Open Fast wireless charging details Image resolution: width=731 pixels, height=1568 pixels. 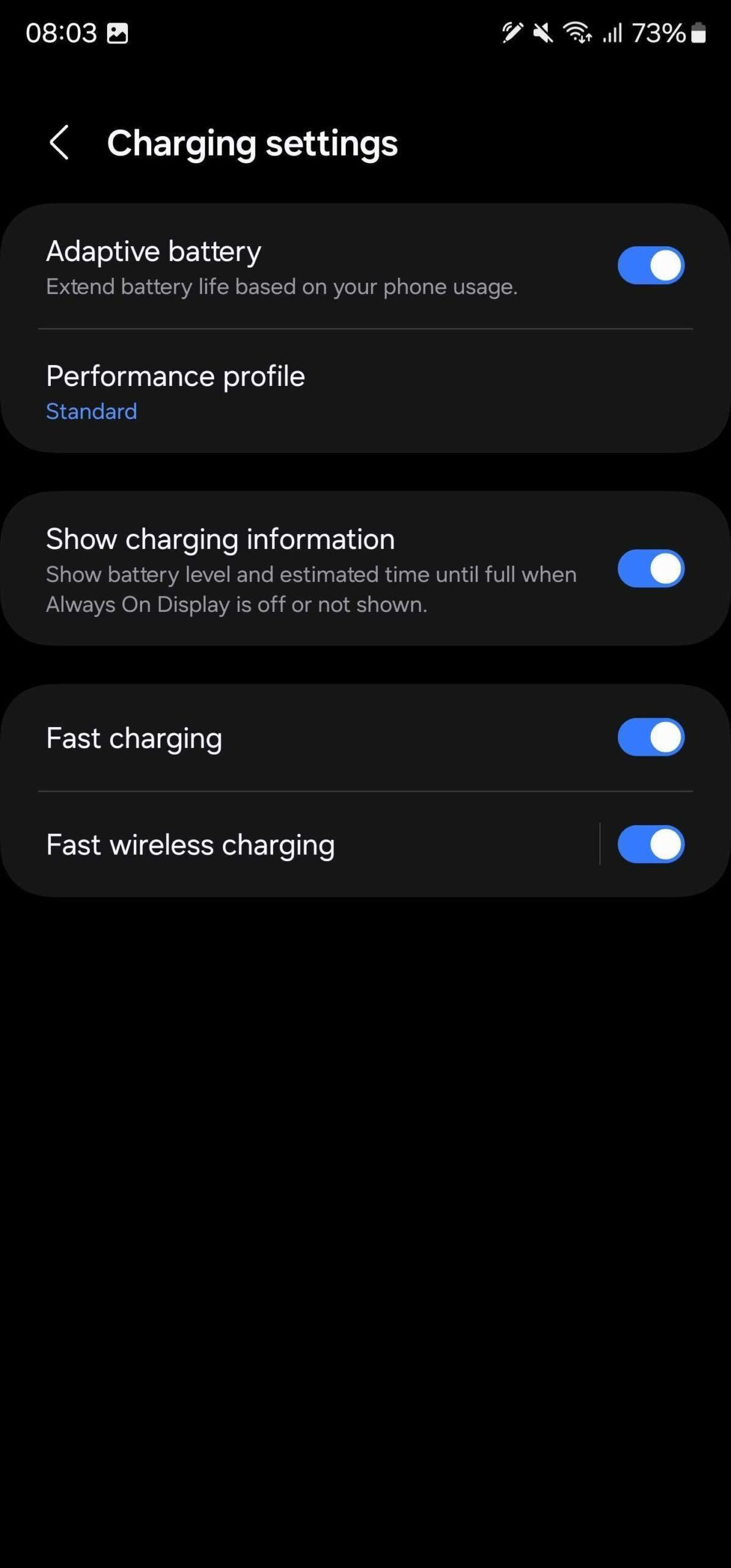(x=299, y=845)
